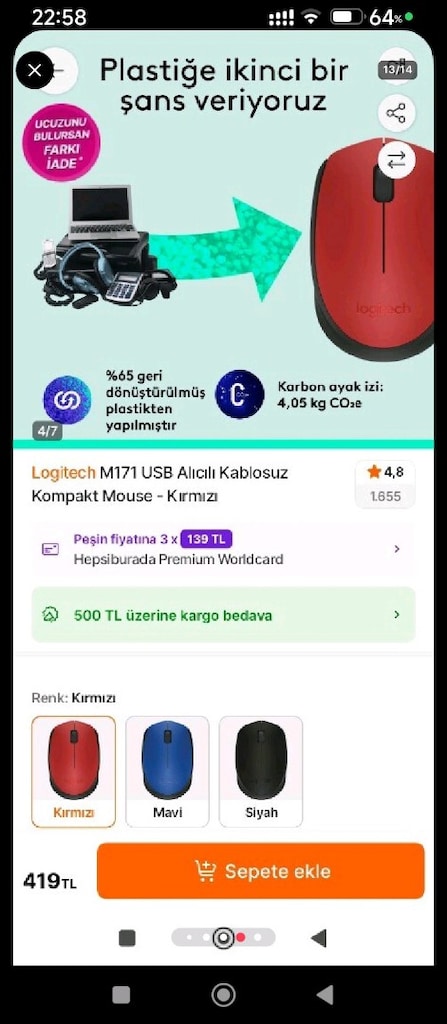
Task: Add the mouse with Sepete ekle
Action: 261,871
